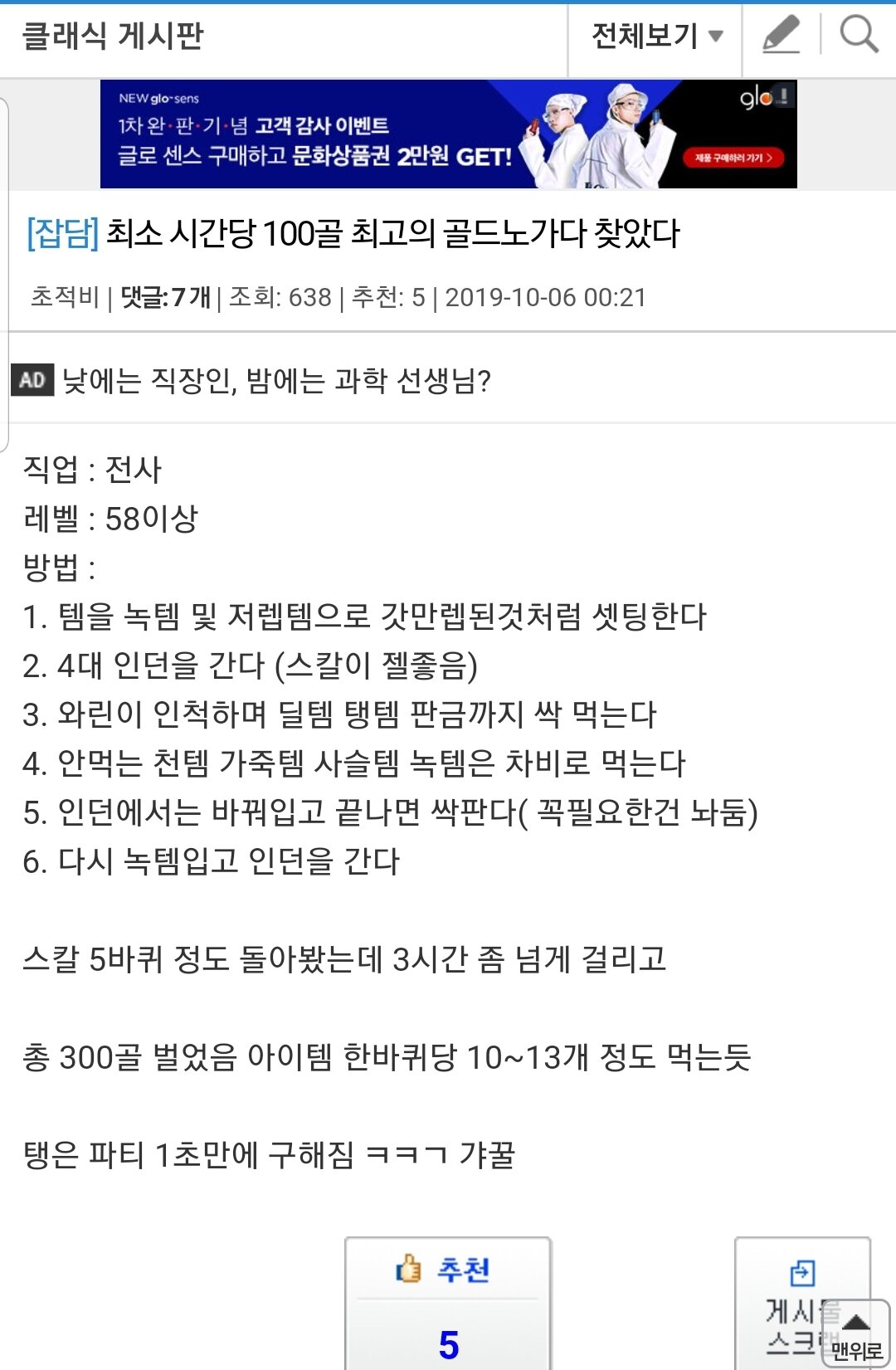
Task: Tap the pencil icon to write a post
Action: pos(781,36)
